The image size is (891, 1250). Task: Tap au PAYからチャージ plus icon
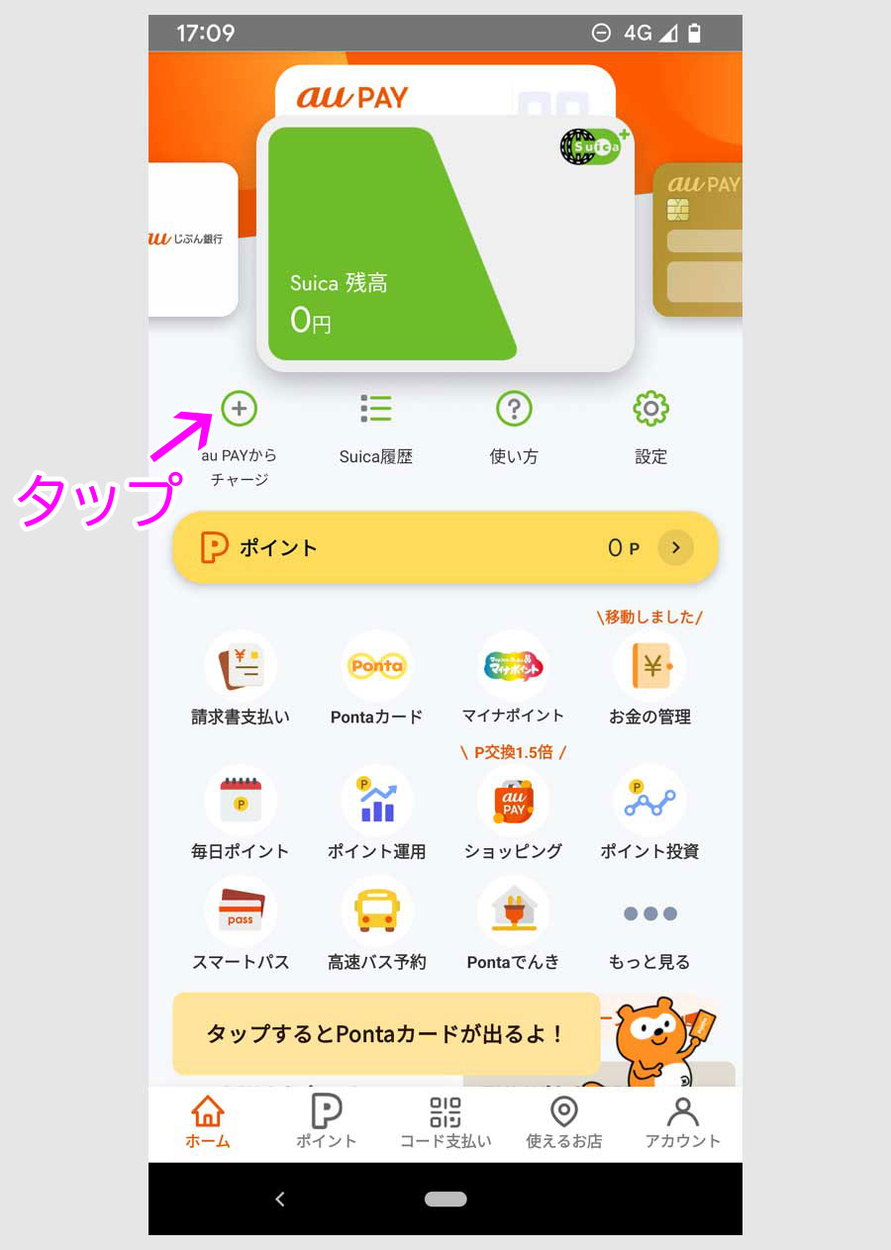coord(239,408)
